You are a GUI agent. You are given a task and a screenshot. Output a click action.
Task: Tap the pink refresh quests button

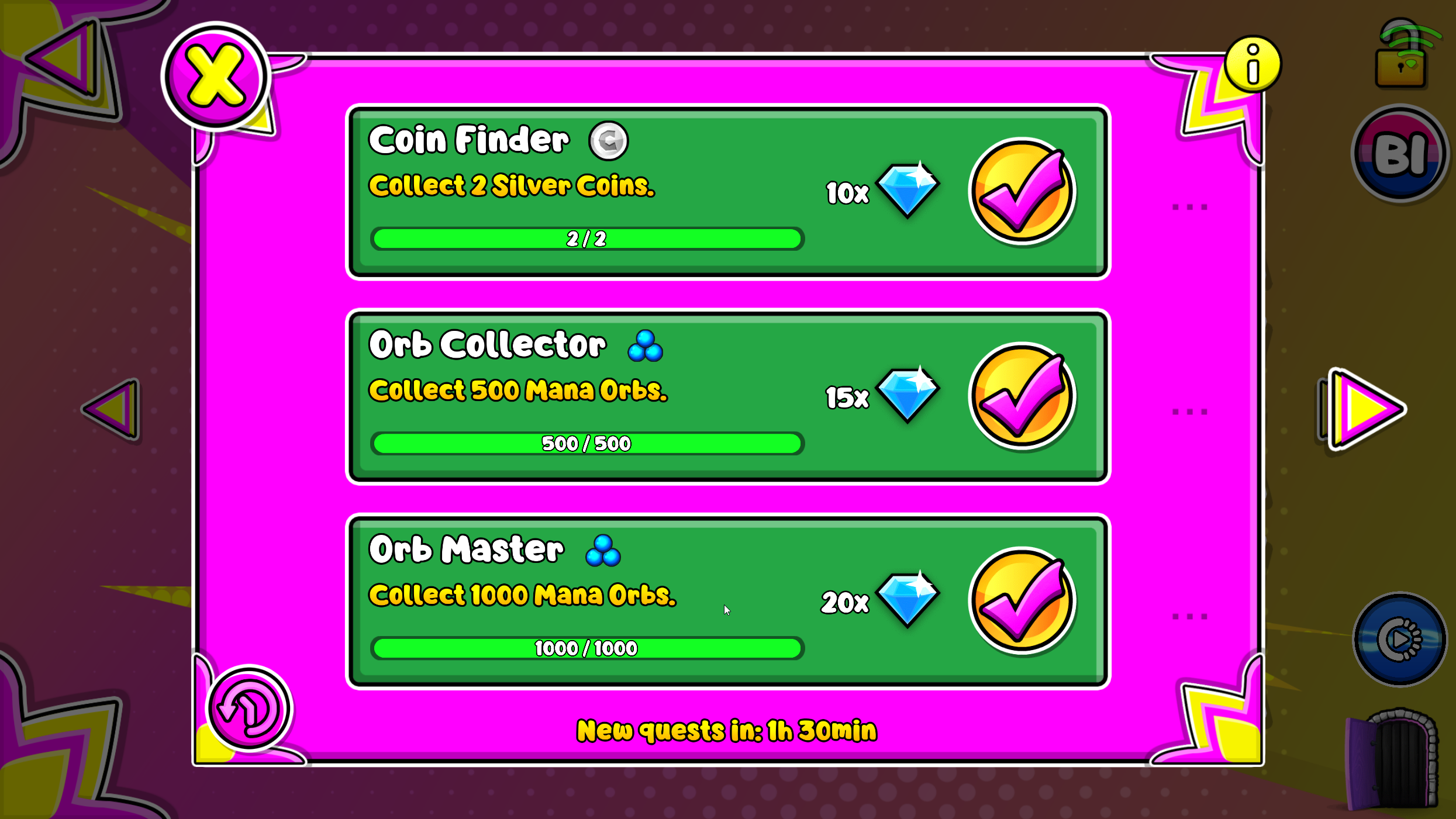point(249,709)
